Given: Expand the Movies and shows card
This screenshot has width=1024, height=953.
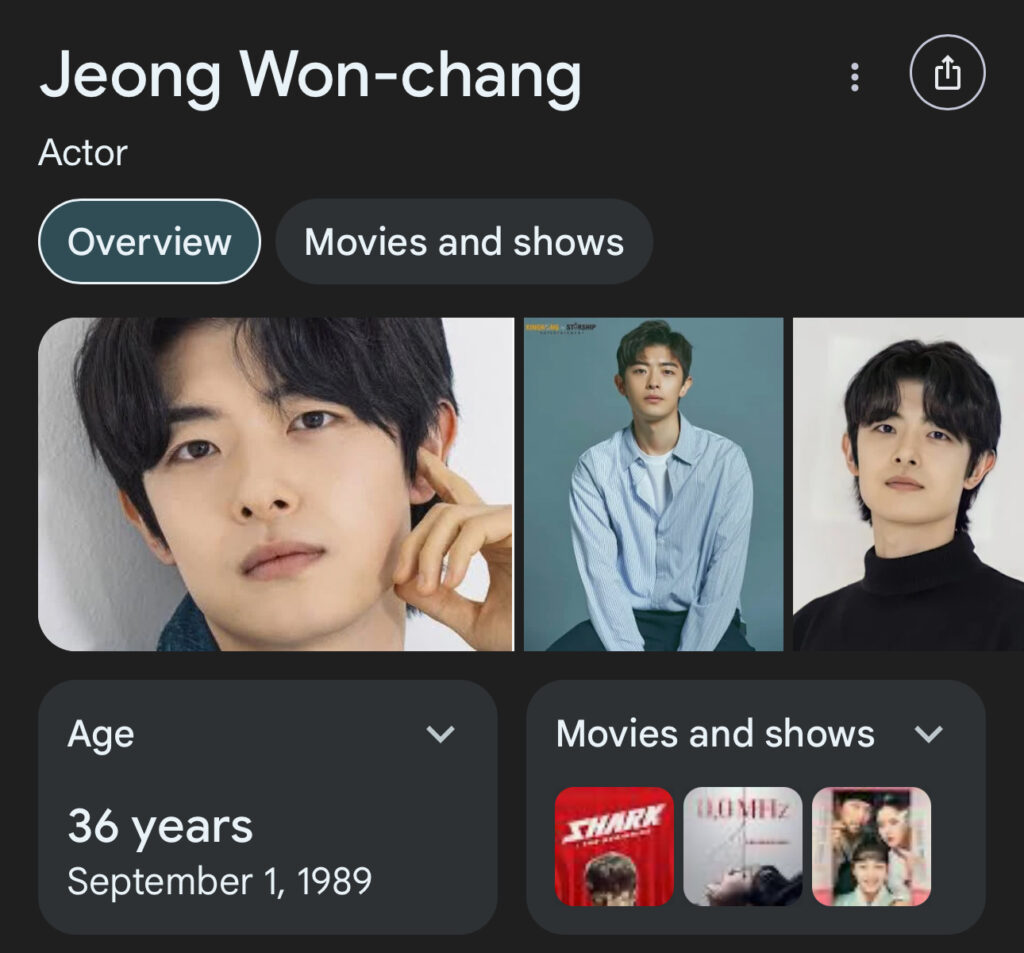Looking at the screenshot, I should pos(928,735).
